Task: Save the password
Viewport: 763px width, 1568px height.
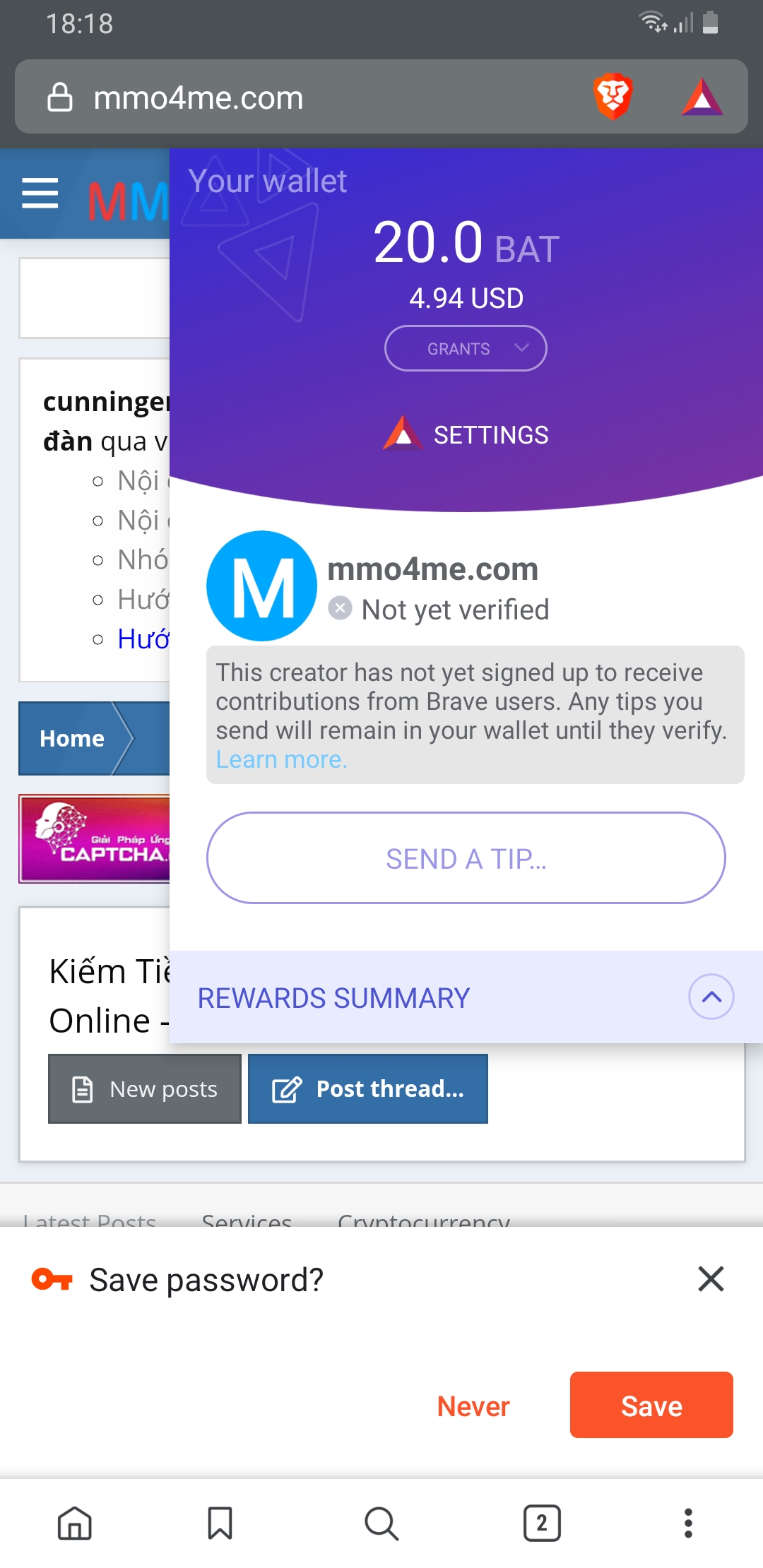Action: click(651, 1406)
